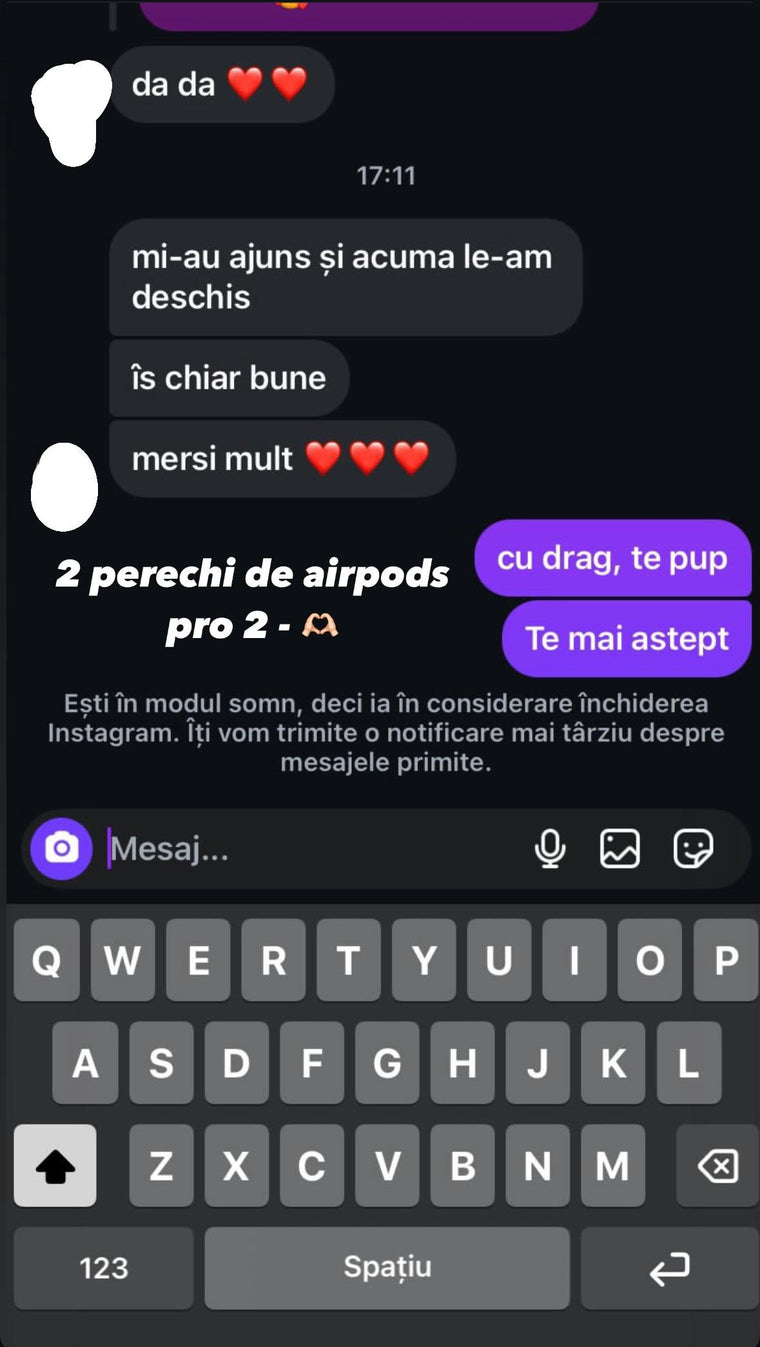Image resolution: width=760 pixels, height=1347 pixels.
Task: Open the photo gallery picker
Action: 619,849
